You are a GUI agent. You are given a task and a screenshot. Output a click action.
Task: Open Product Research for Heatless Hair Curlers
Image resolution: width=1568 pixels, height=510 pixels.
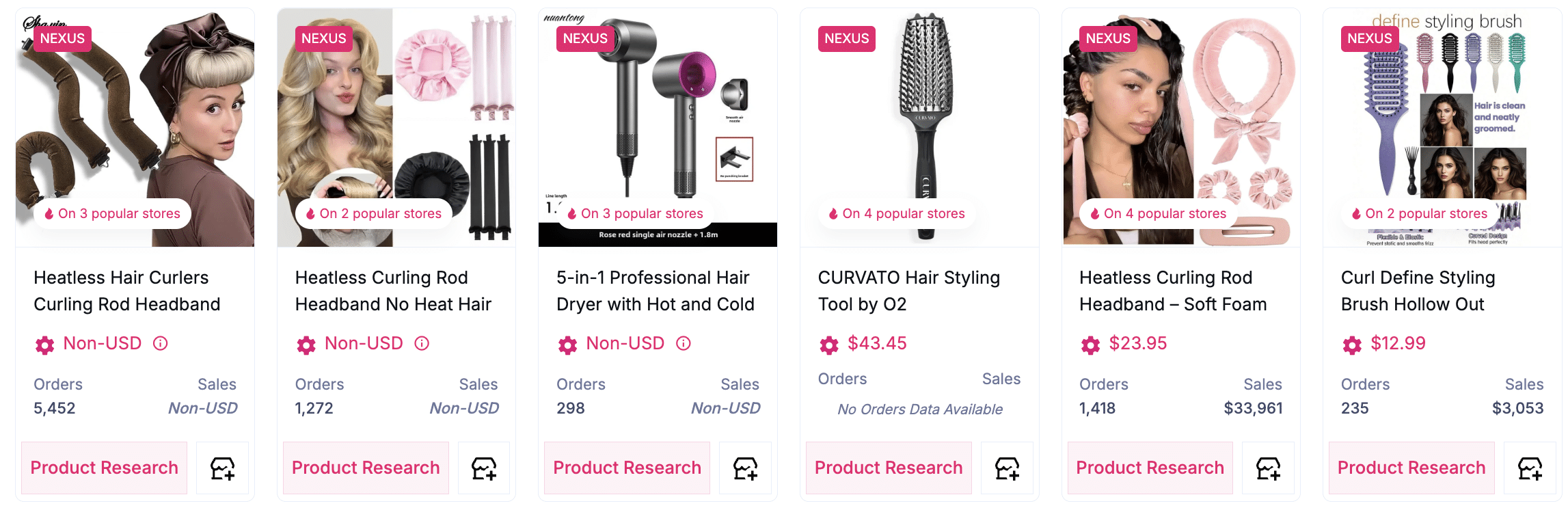[x=104, y=468]
